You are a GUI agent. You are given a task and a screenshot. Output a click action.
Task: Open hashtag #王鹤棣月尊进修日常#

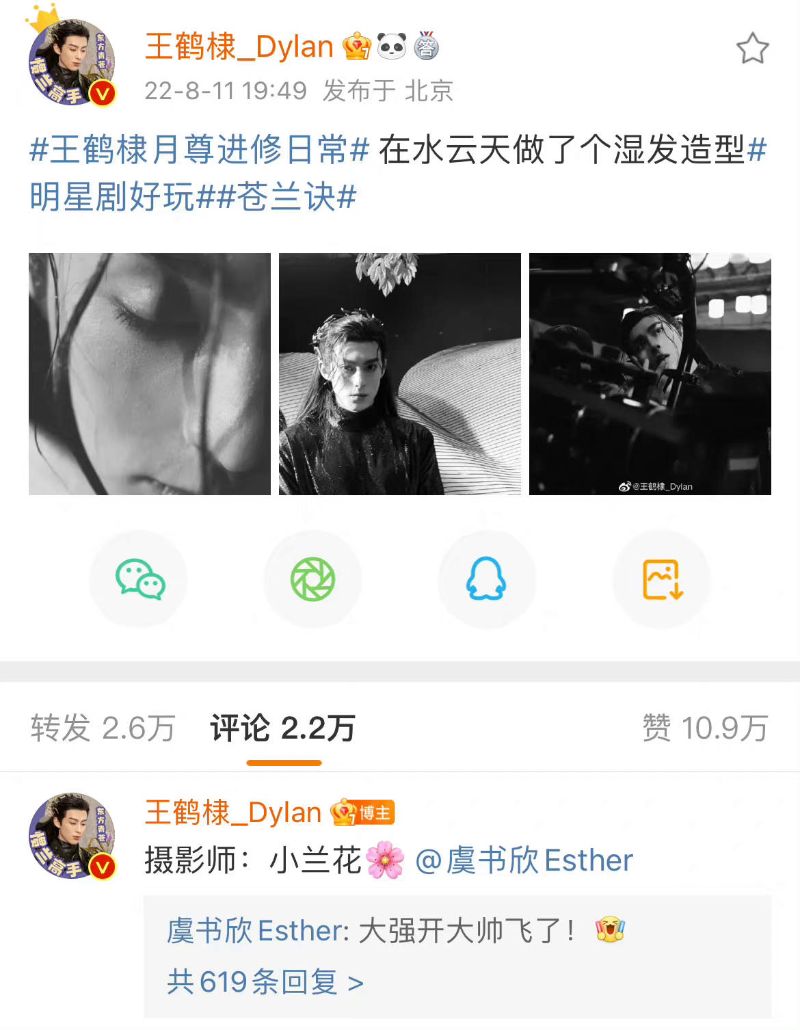point(201,151)
